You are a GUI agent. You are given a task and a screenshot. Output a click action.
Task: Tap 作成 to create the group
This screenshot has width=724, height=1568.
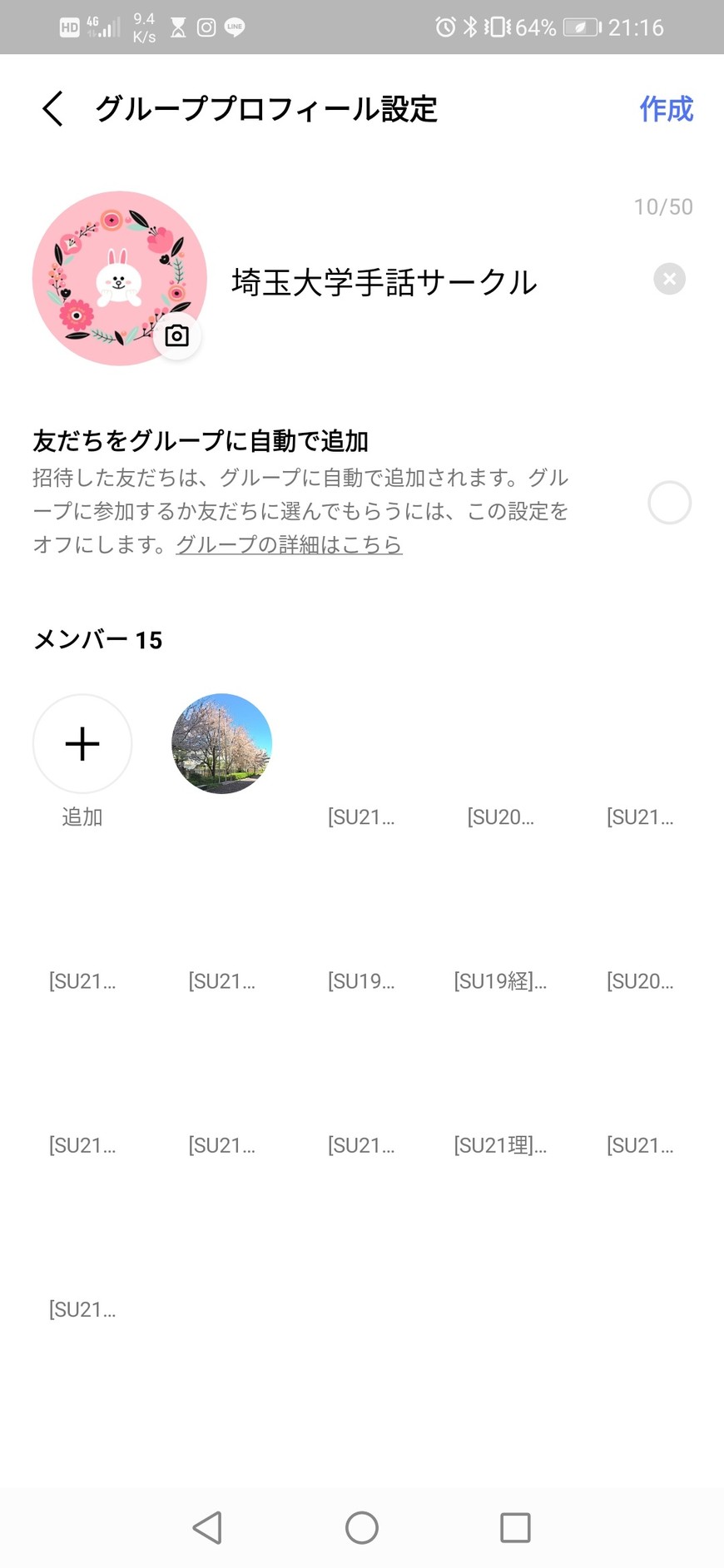666,109
